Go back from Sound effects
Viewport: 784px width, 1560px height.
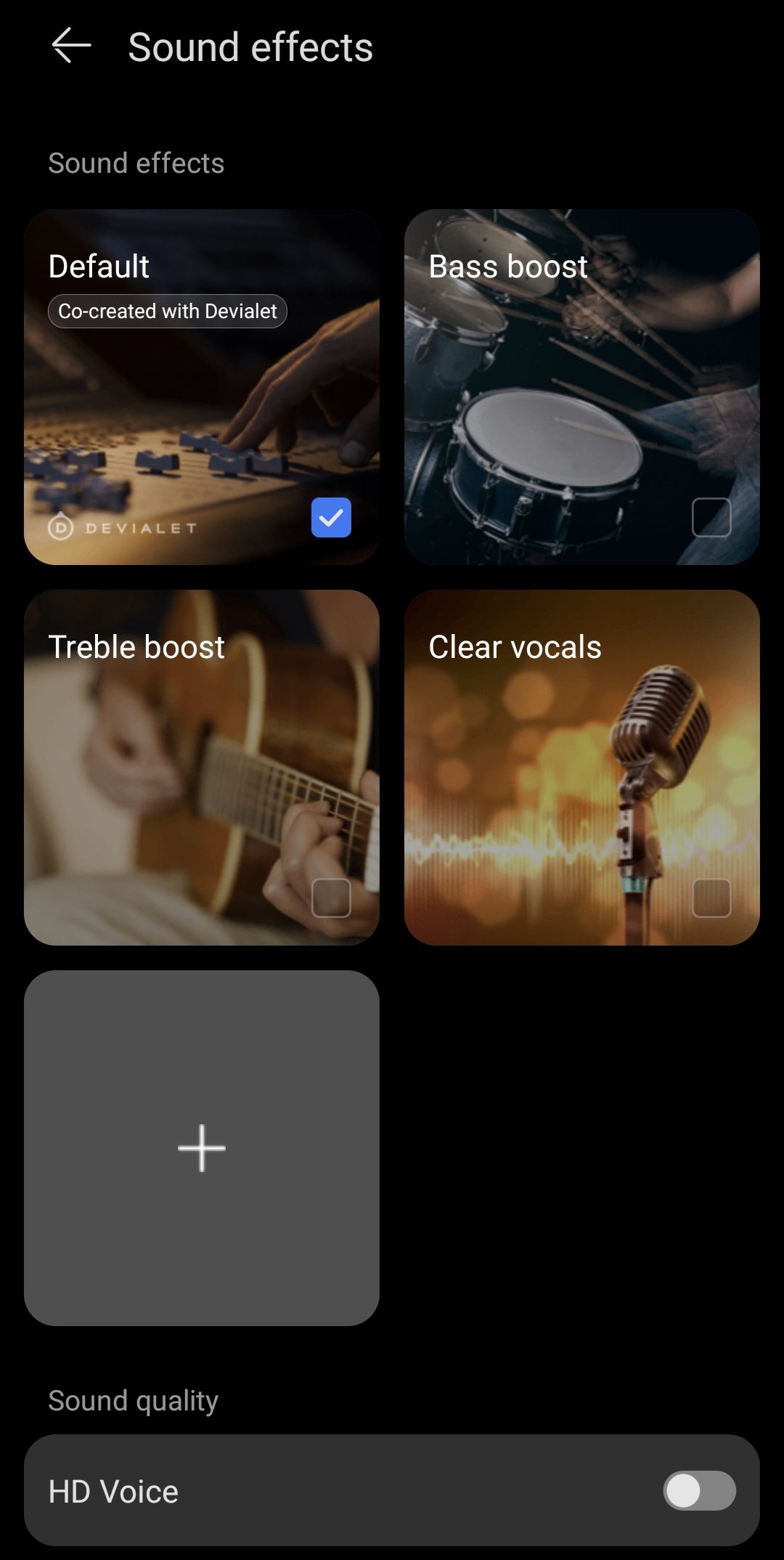pyautogui.click(x=71, y=46)
